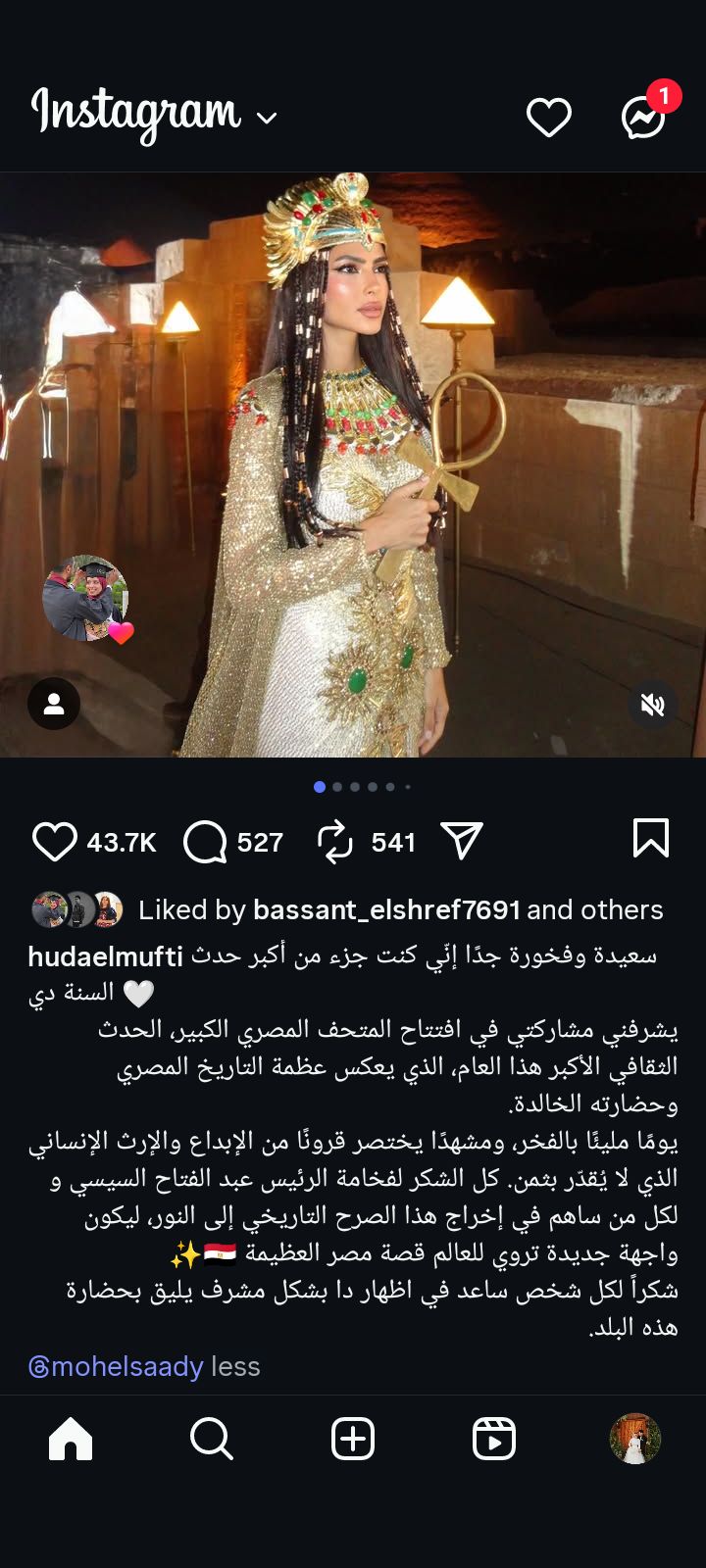
Task: Open hudaelmufti's profile from caption
Action: point(106,956)
